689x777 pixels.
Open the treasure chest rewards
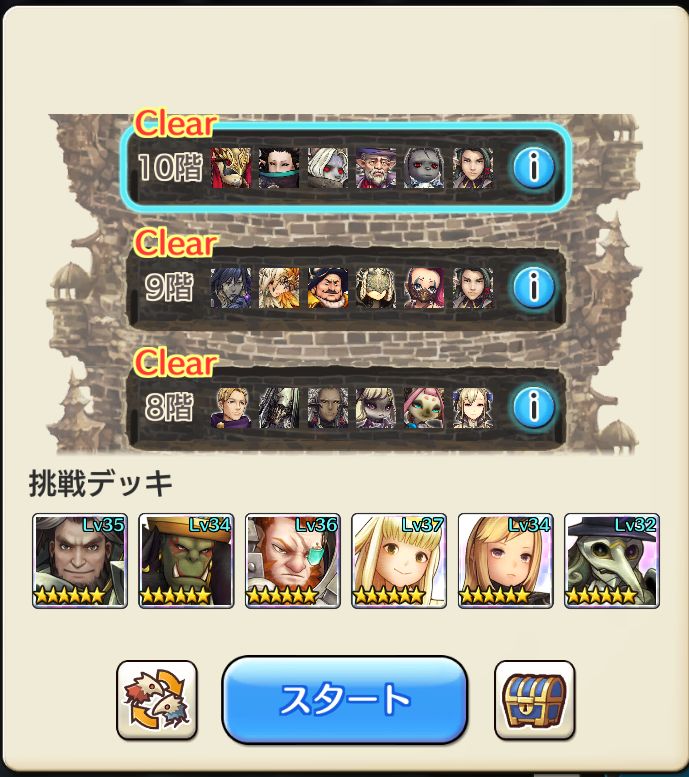point(534,700)
